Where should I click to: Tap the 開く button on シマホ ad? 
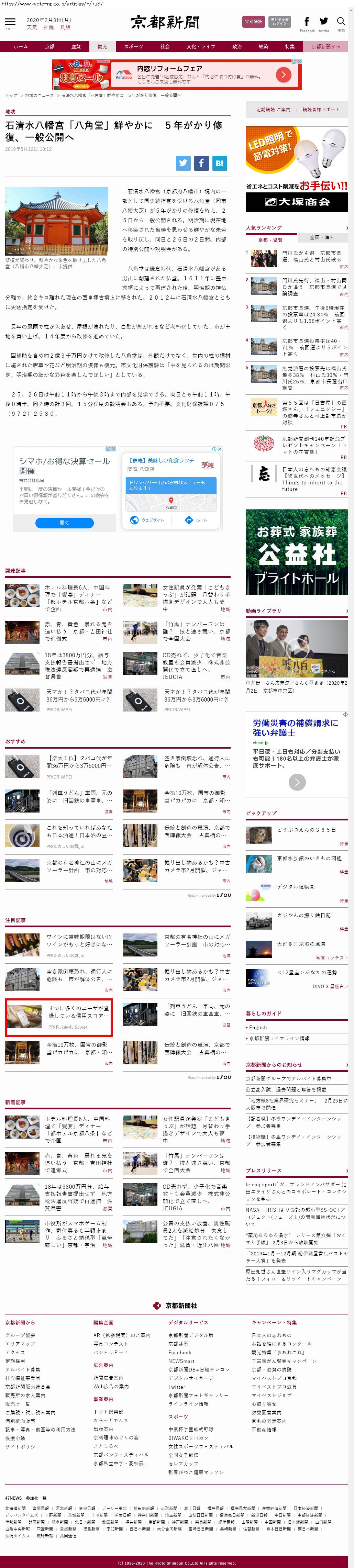[64, 523]
